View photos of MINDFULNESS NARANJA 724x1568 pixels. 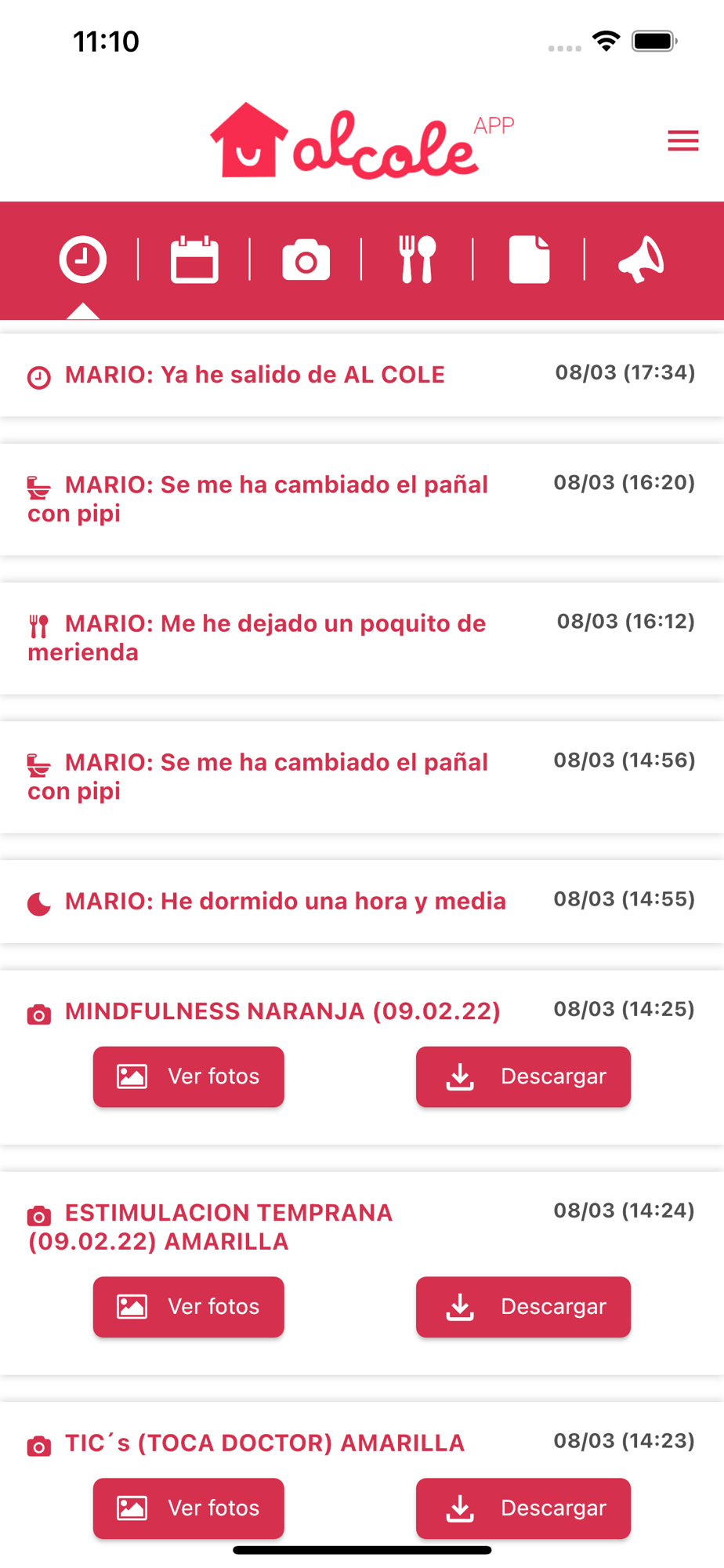189,1076
